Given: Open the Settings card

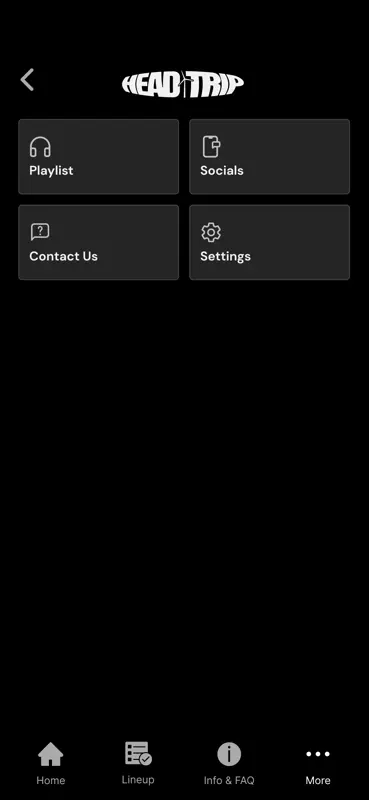Looking at the screenshot, I should tap(269, 242).
